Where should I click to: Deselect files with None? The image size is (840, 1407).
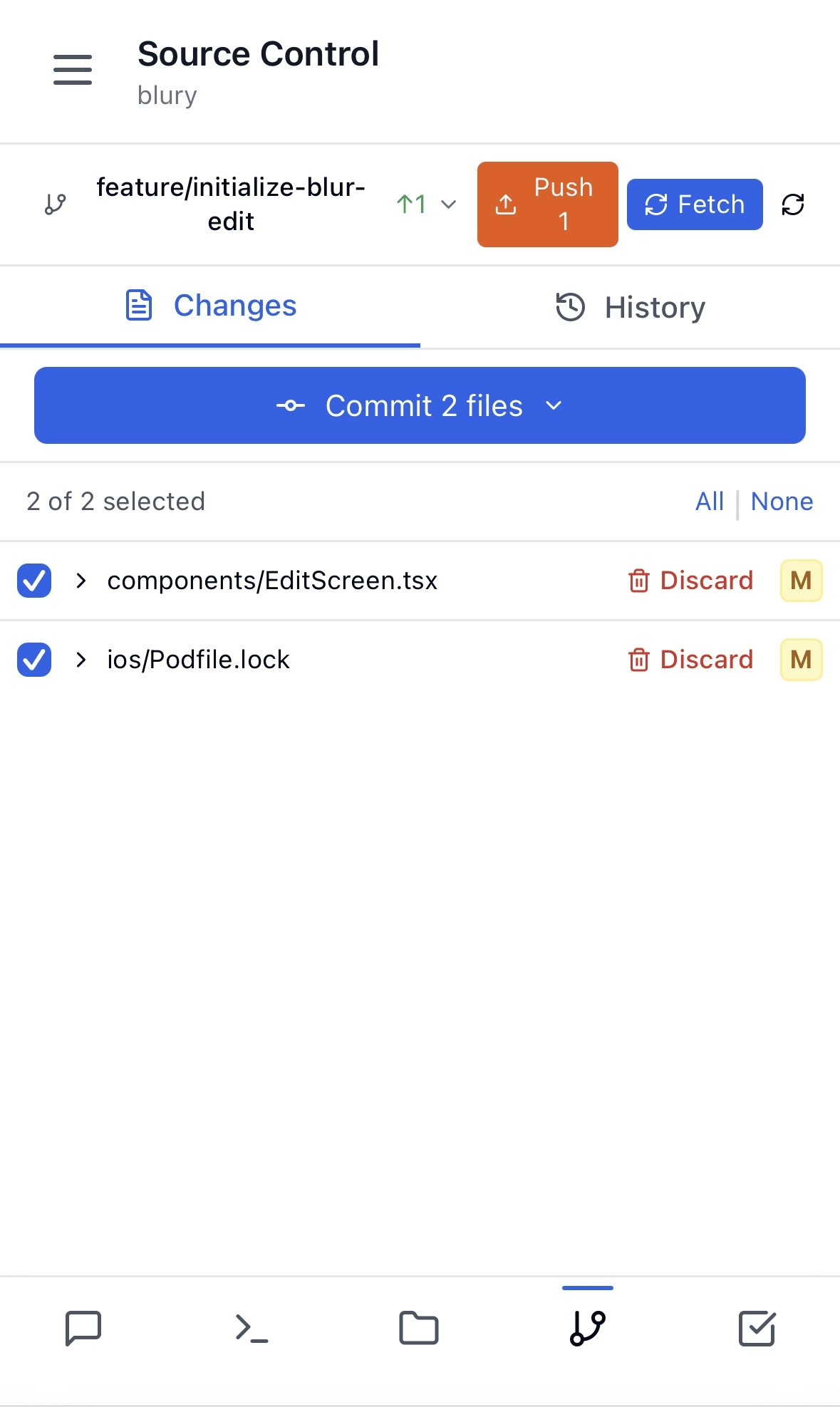coord(782,502)
